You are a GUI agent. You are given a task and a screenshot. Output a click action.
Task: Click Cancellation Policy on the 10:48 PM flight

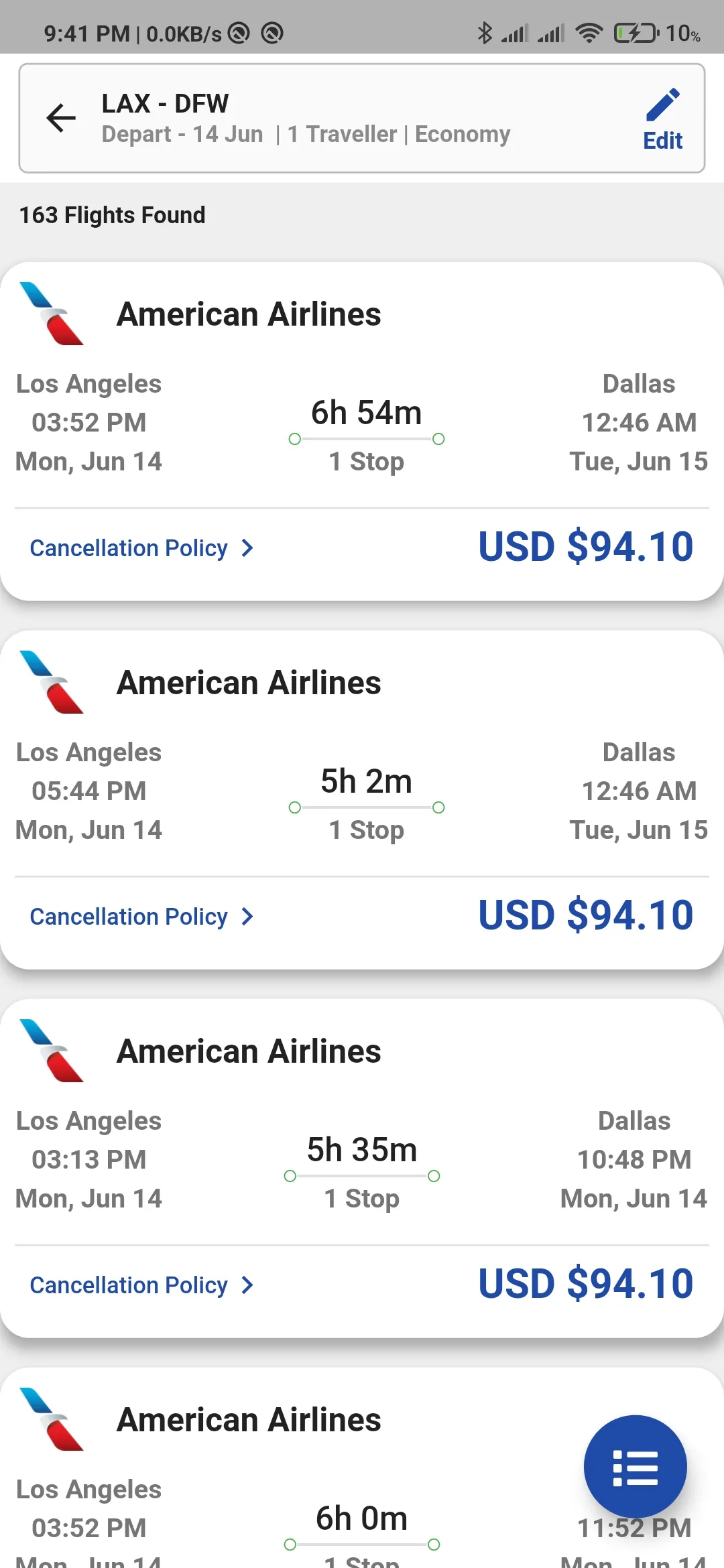tap(127, 1285)
